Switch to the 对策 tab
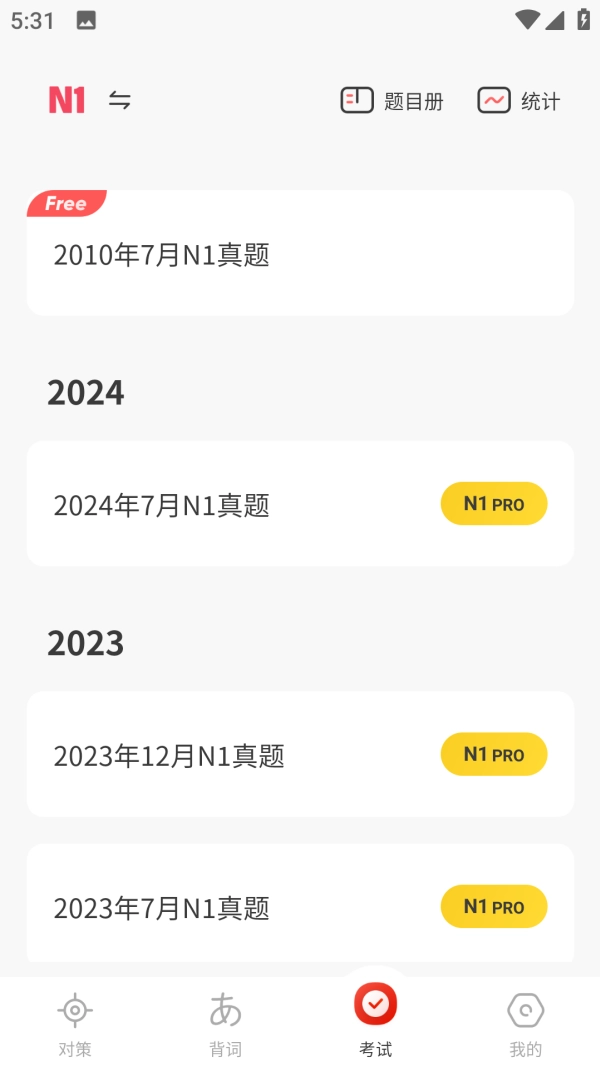 [x=75, y=1024]
